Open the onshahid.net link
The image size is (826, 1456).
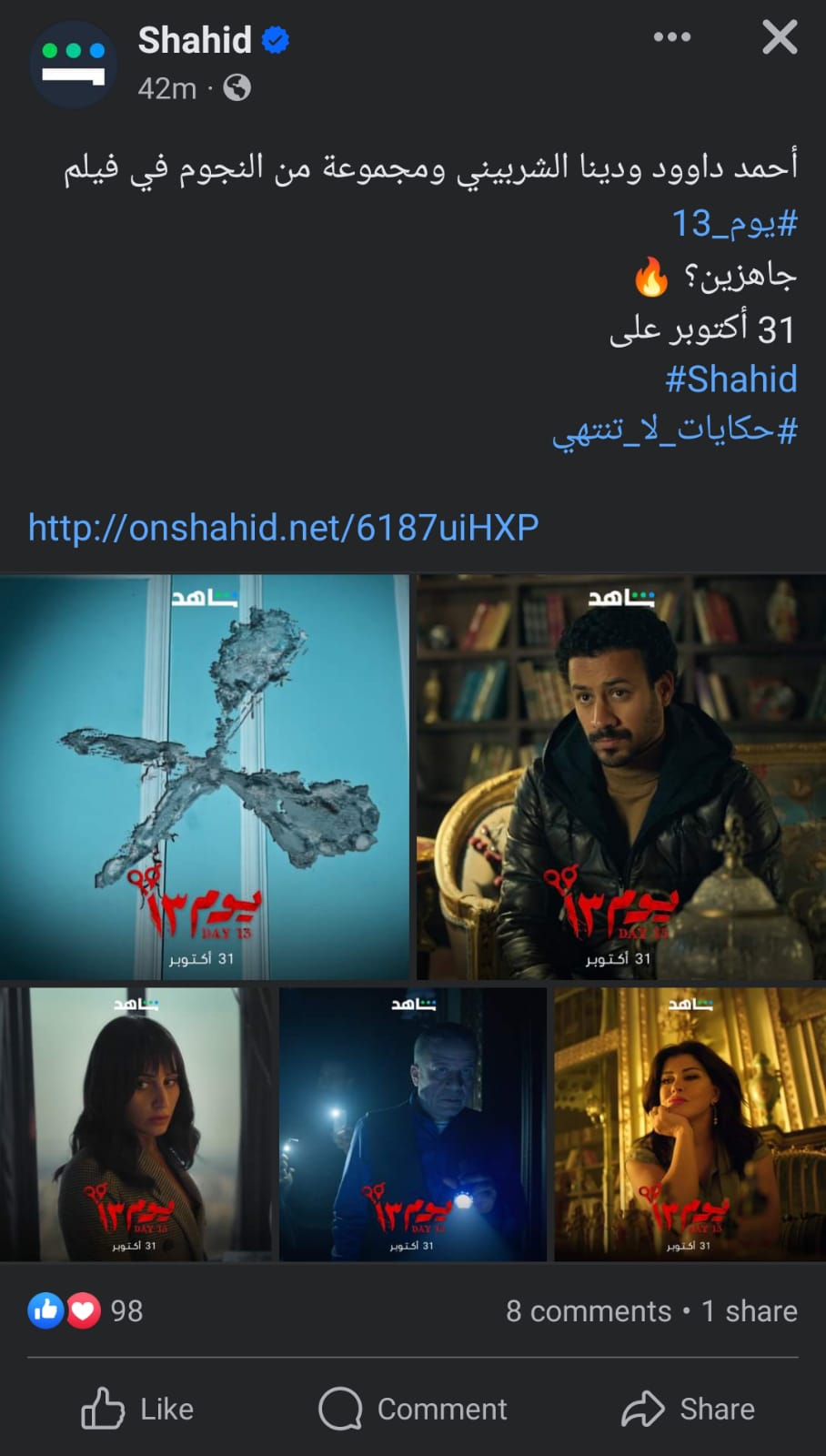[283, 527]
